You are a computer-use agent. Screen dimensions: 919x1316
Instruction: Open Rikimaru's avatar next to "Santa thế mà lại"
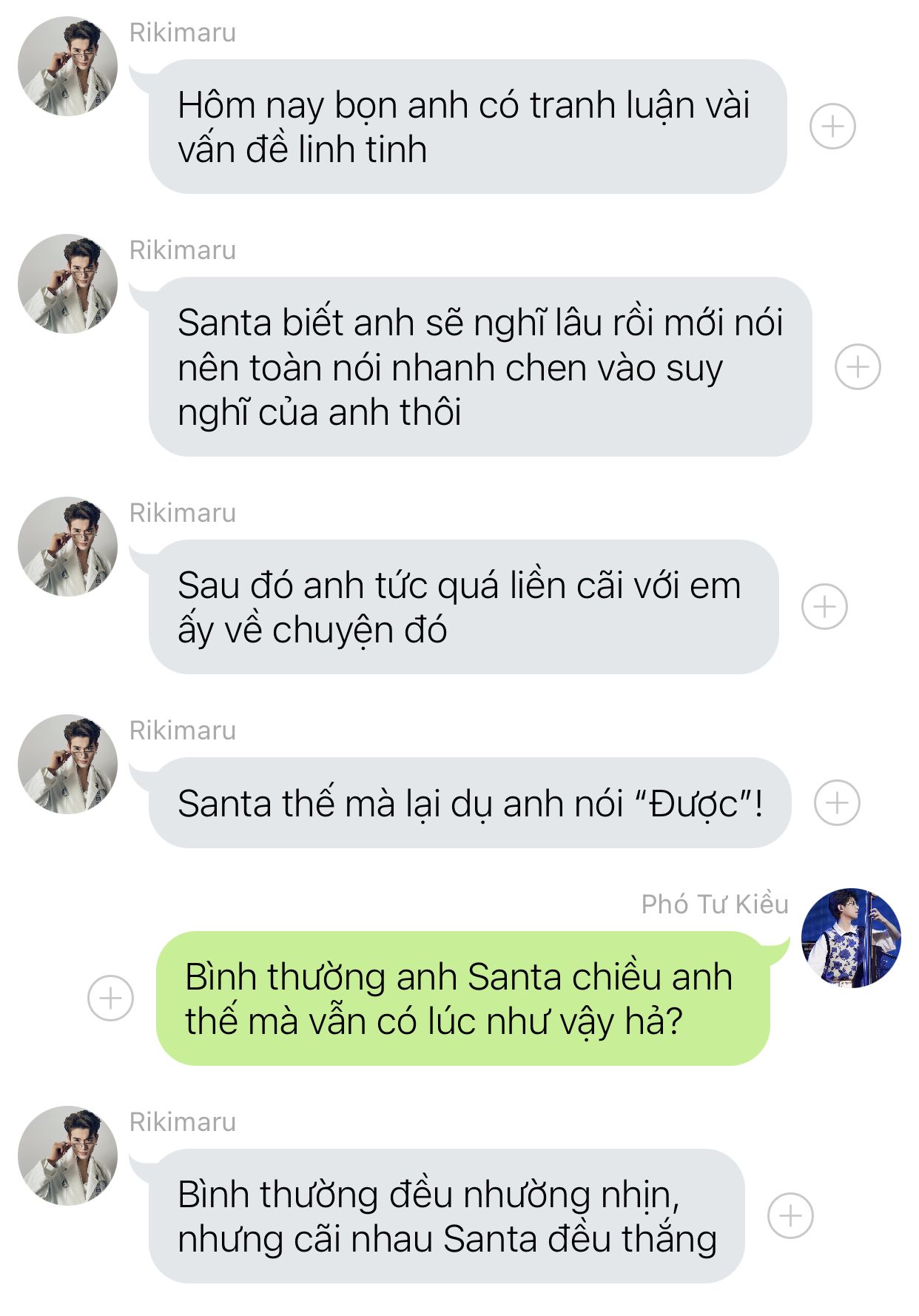[x=67, y=765]
